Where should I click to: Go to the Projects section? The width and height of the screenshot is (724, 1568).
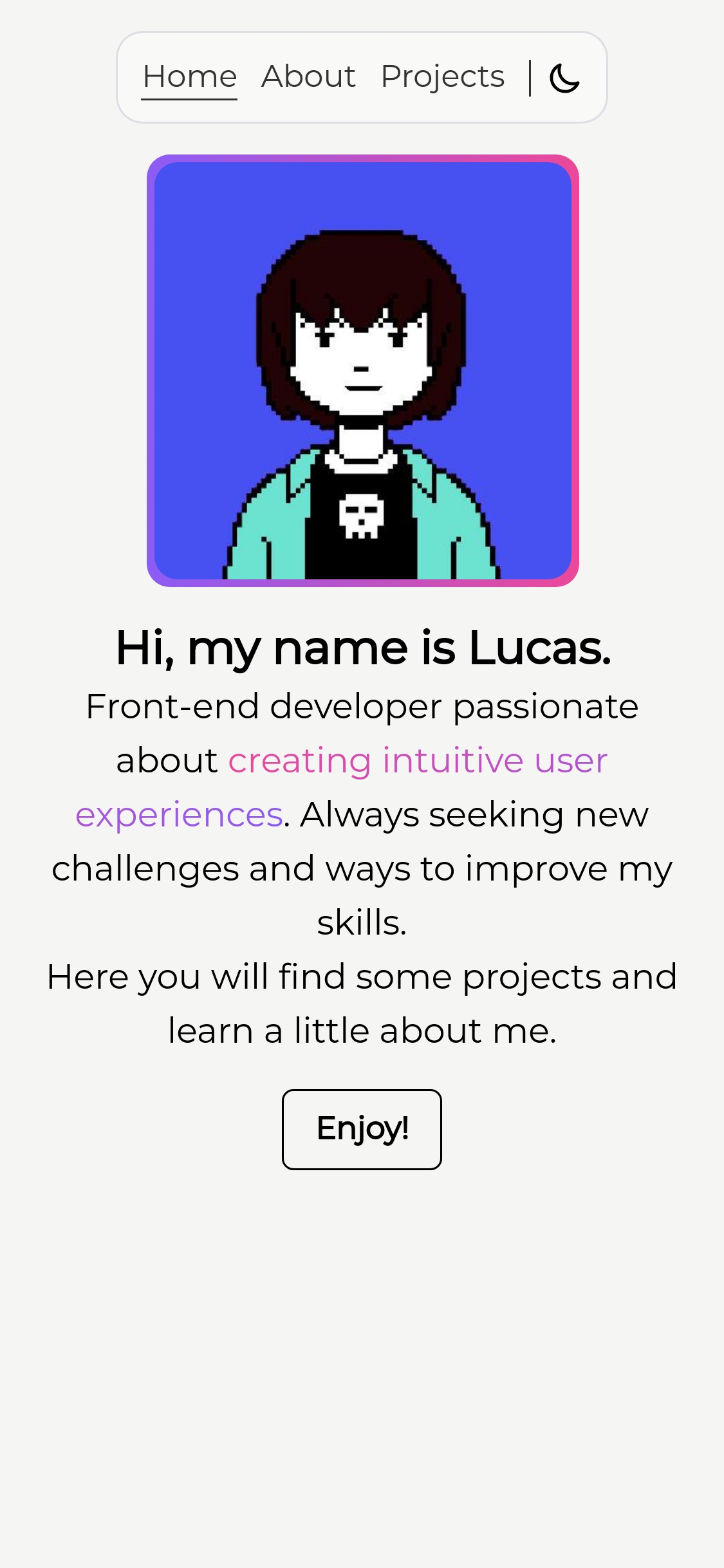click(x=443, y=77)
